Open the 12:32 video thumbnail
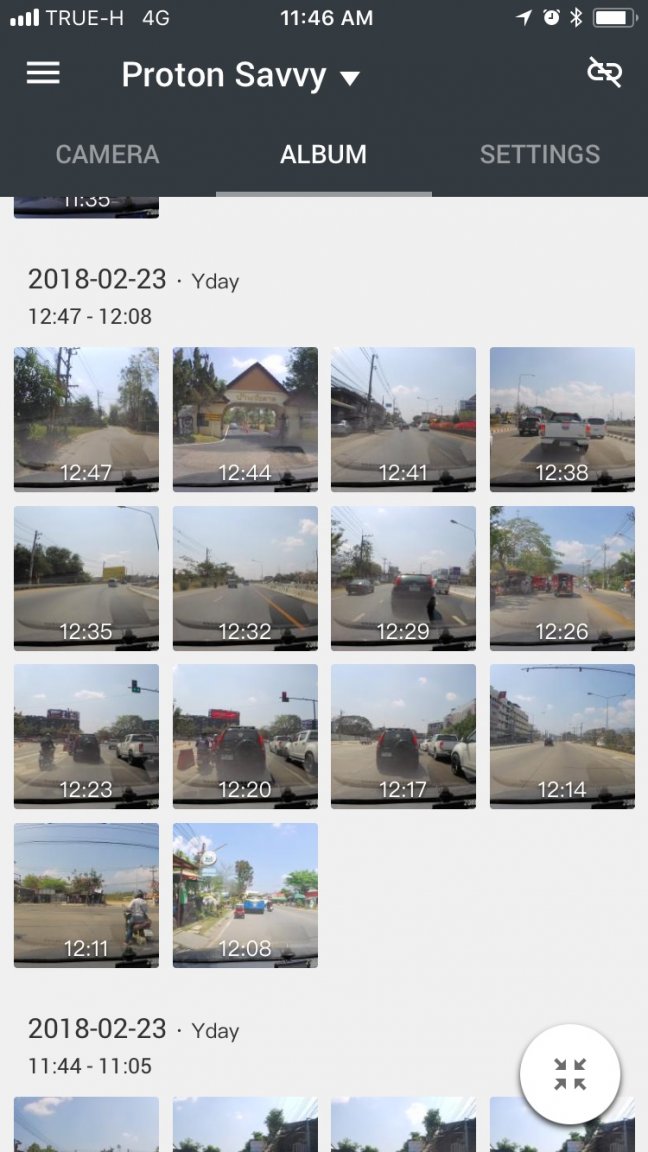648x1152 pixels. click(x=245, y=578)
